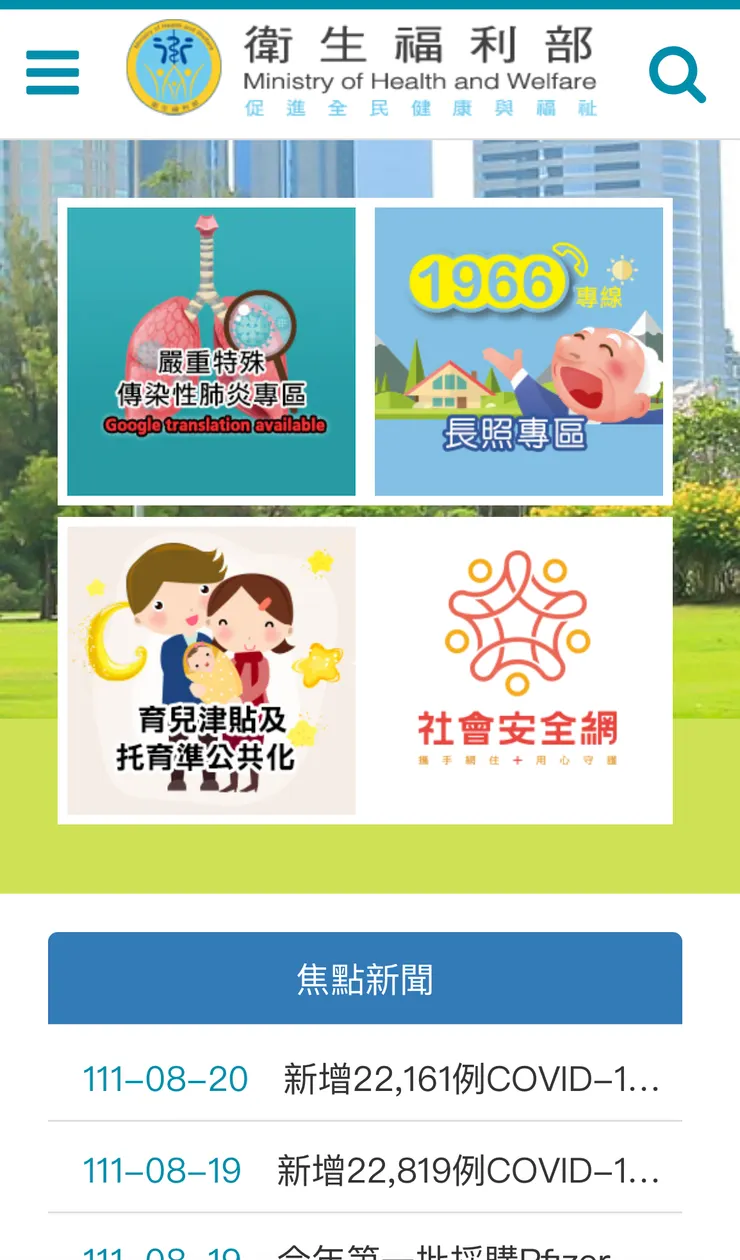Select the partially visible 採購Pfizer news item

452,1252
